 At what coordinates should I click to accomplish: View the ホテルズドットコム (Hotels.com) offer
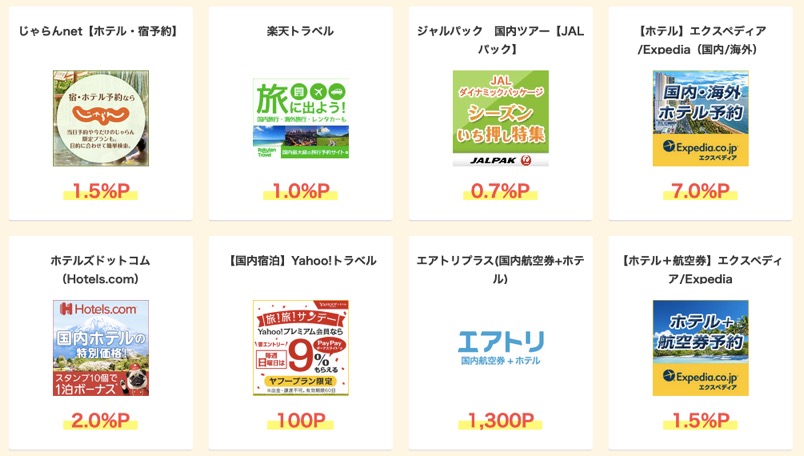click(100, 347)
